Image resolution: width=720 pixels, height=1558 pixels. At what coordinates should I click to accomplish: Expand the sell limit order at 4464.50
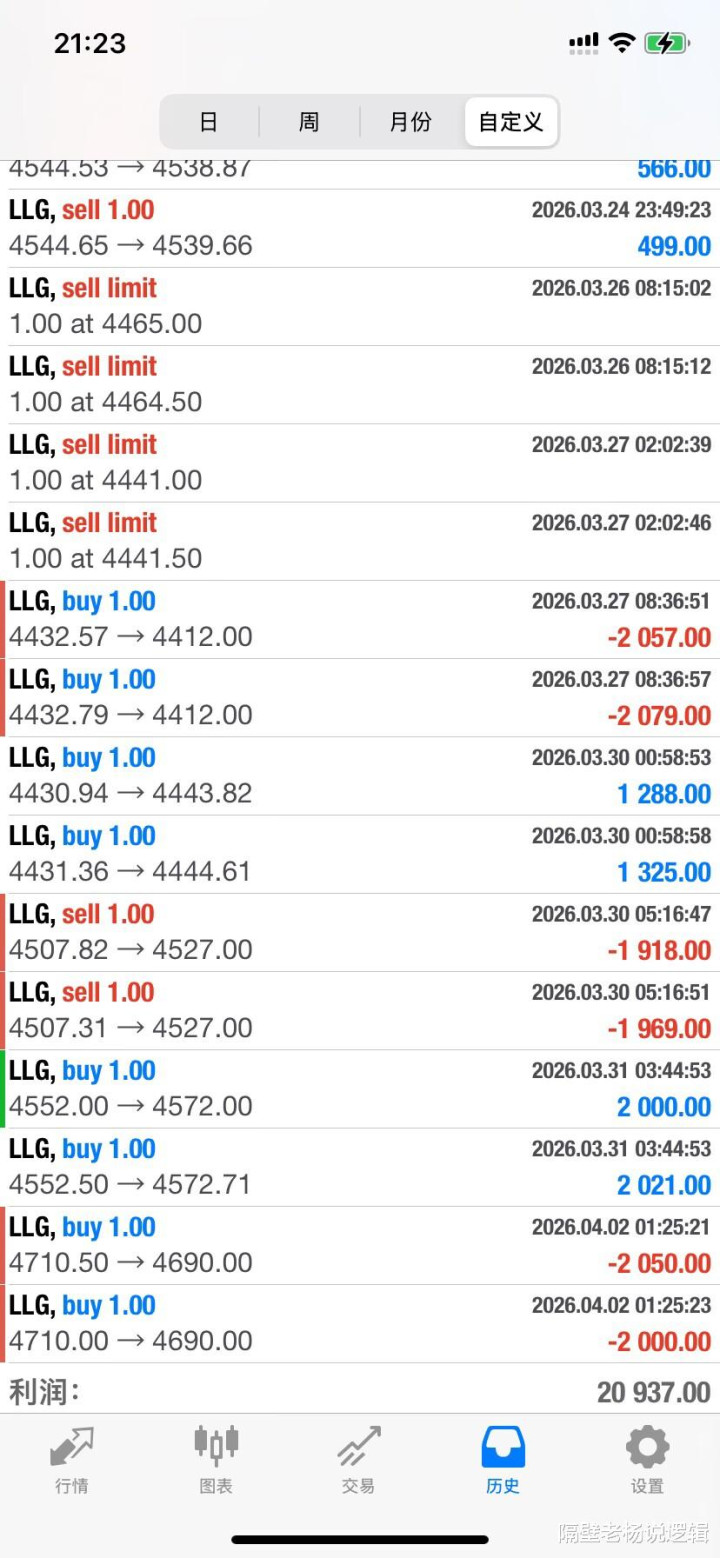pyautogui.click(x=360, y=384)
